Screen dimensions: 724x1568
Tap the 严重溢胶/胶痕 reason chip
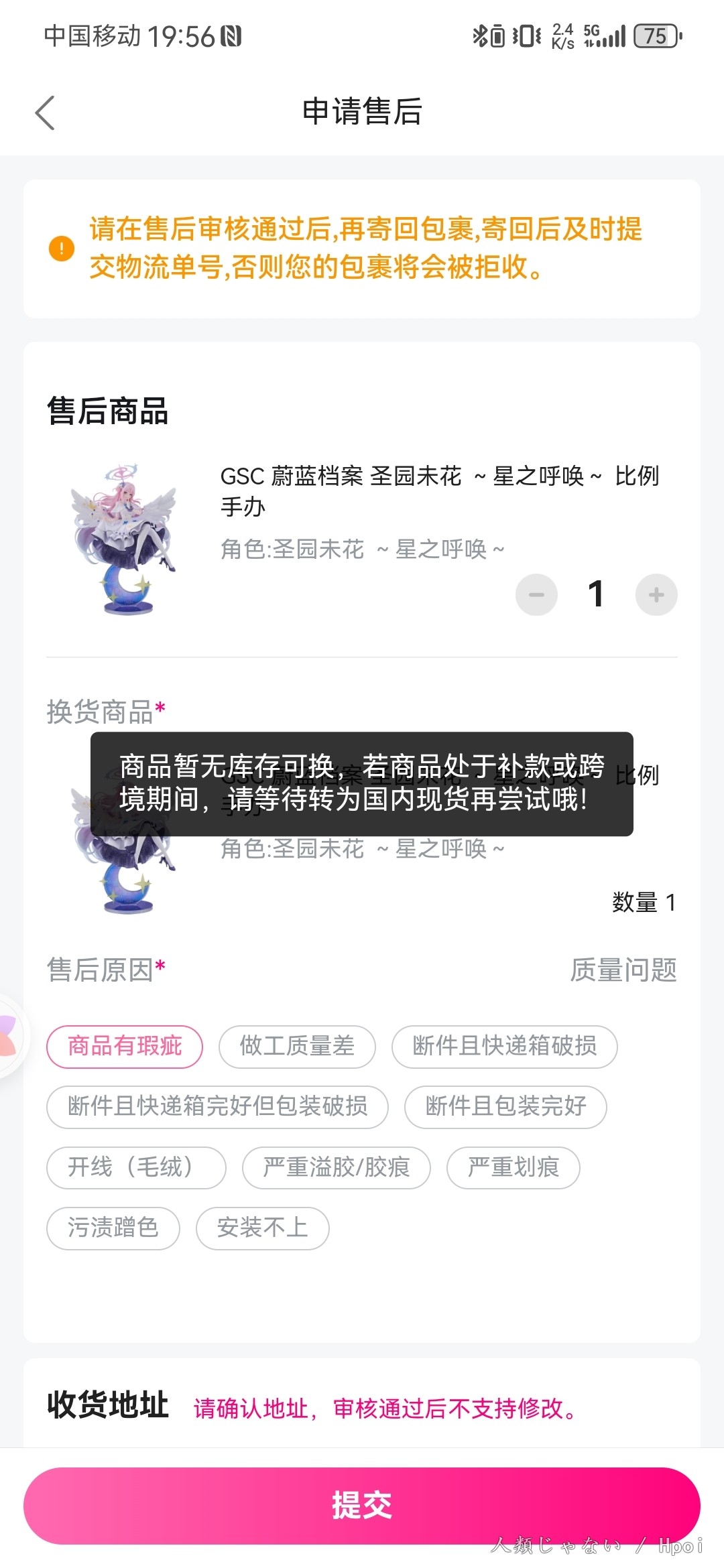click(x=336, y=1167)
